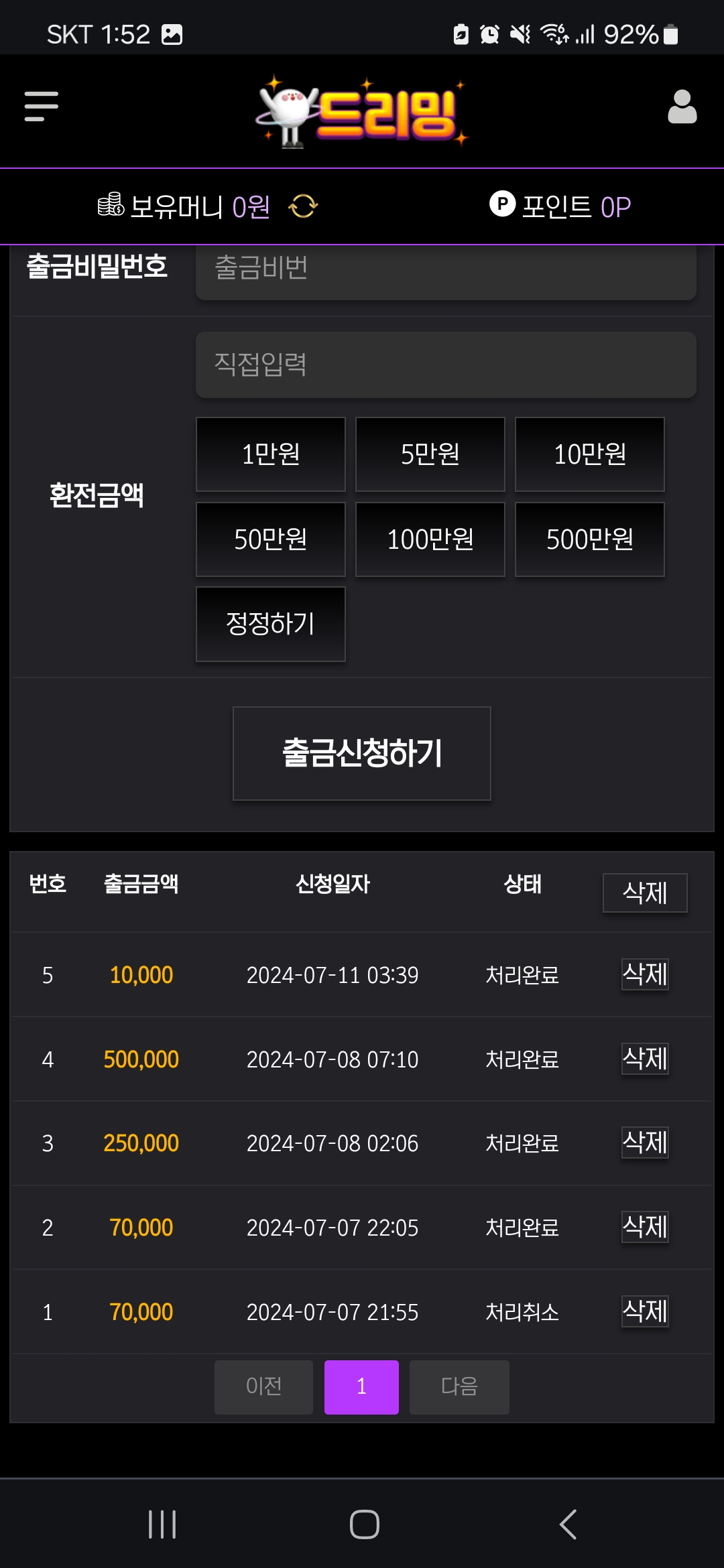Delete the 250,000 withdrawal record
Screen dimensions: 724x1568
(644, 1142)
